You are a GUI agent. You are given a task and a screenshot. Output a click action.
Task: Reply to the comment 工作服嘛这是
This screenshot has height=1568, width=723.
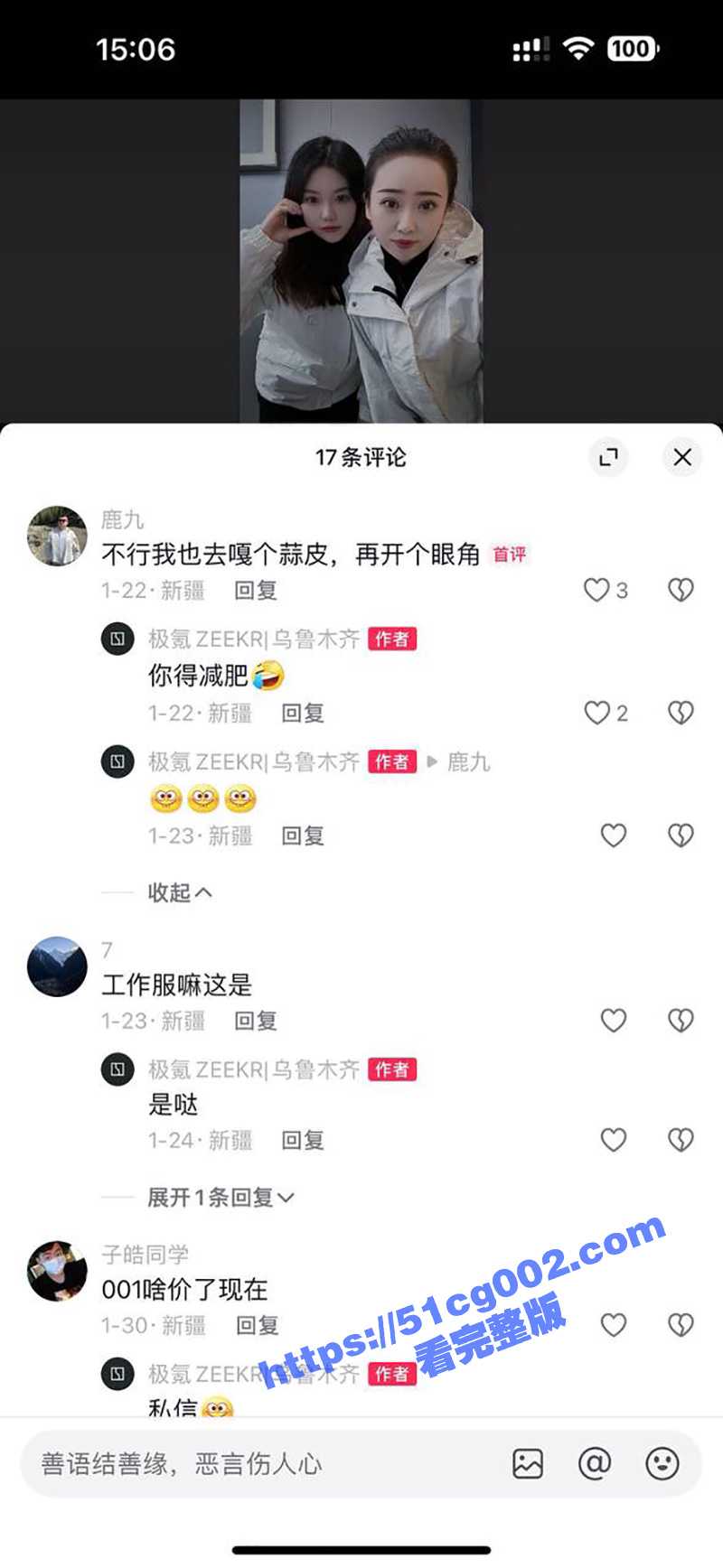point(255,1021)
